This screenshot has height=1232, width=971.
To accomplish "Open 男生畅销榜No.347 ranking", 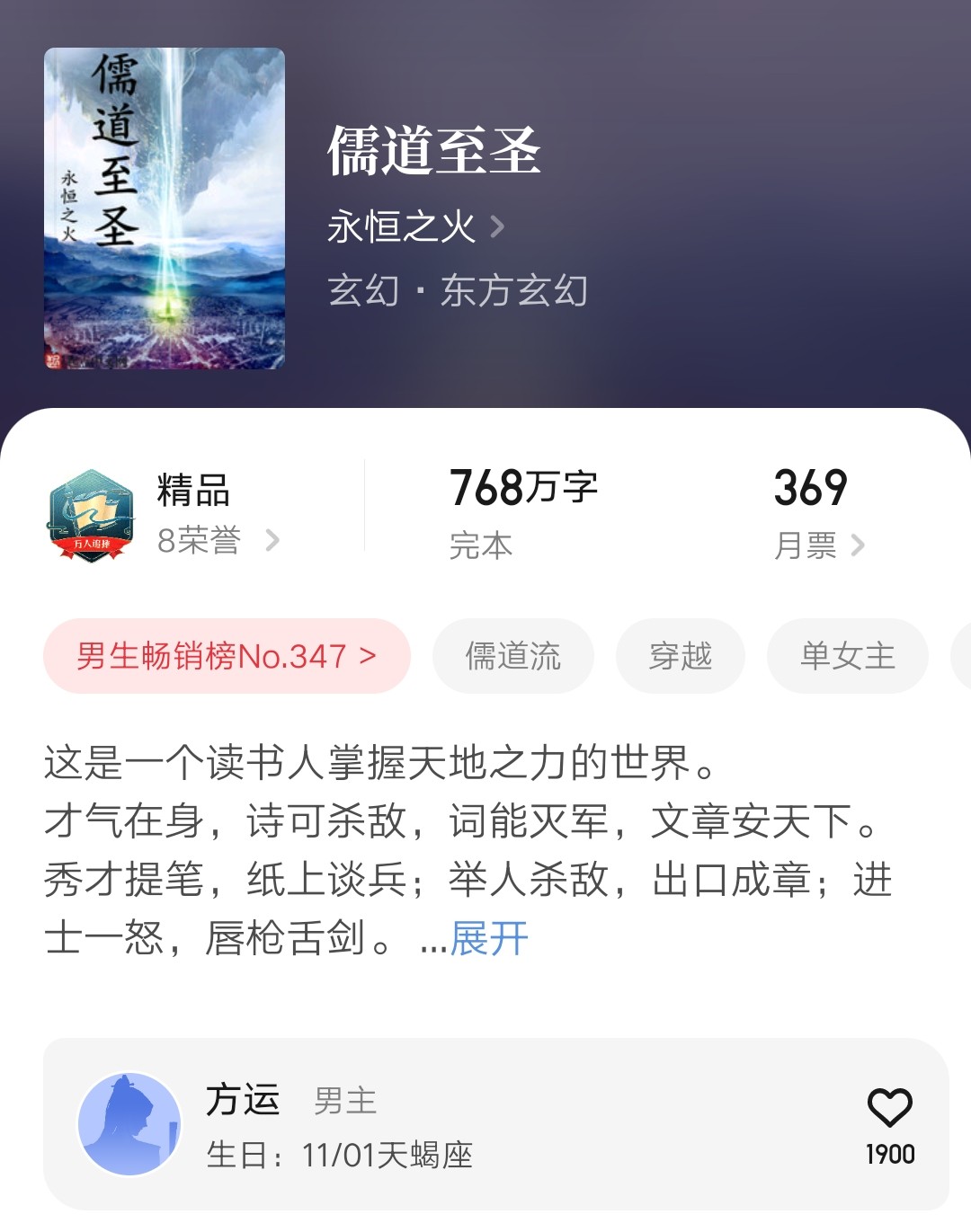I will pos(227,656).
